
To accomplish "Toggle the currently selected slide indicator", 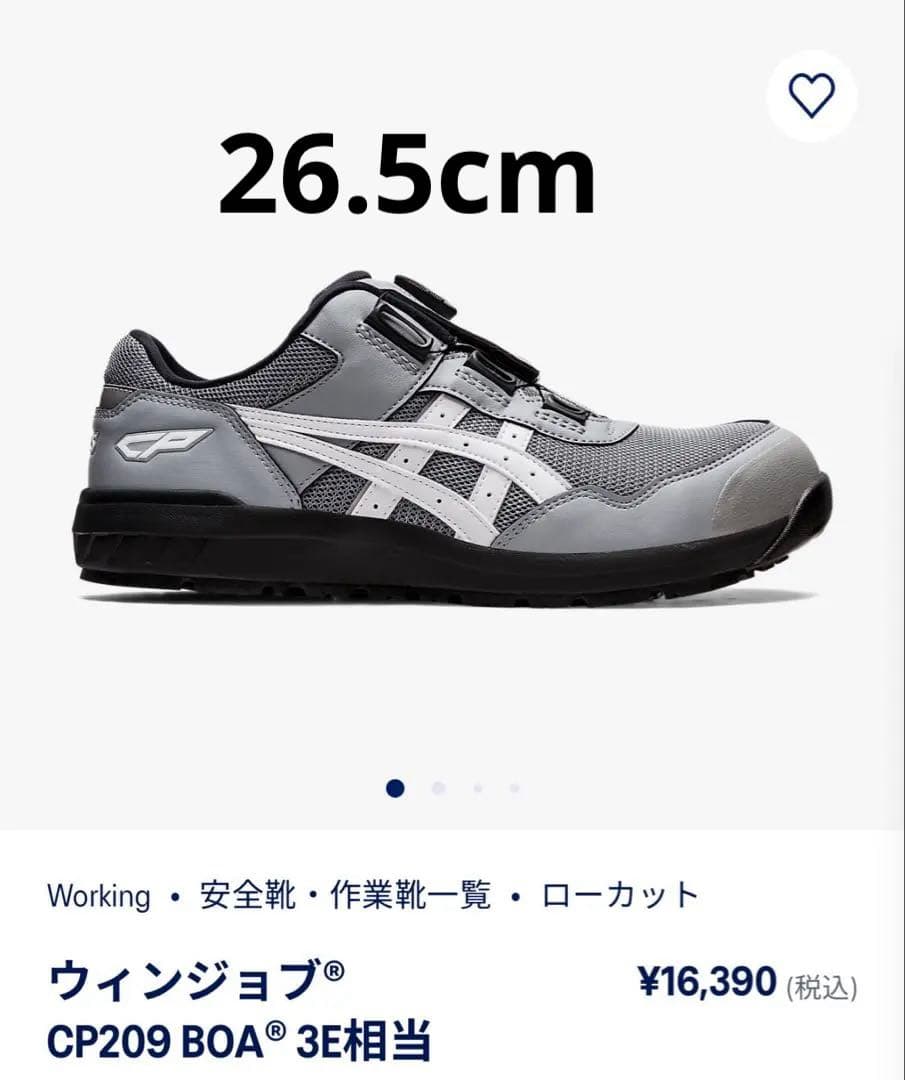I will 397,788.
